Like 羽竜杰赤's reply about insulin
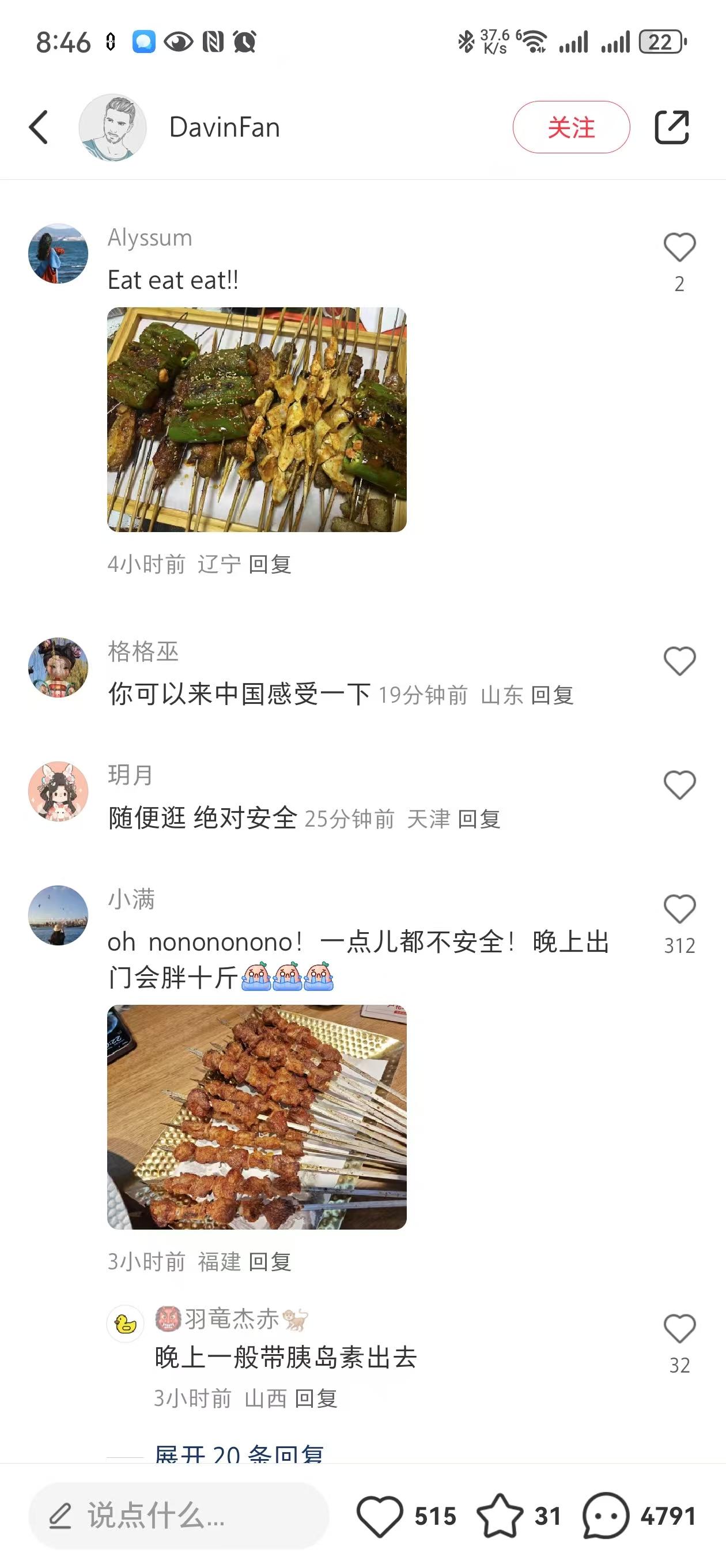Viewport: 726px width, 1568px height. click(679, 1329)
